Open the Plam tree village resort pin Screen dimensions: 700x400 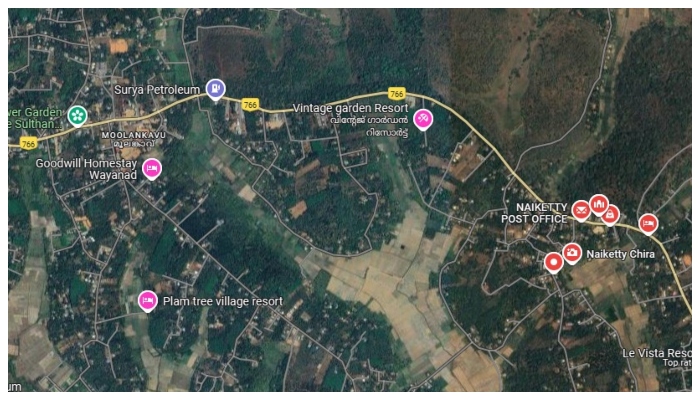click(147, 299)
